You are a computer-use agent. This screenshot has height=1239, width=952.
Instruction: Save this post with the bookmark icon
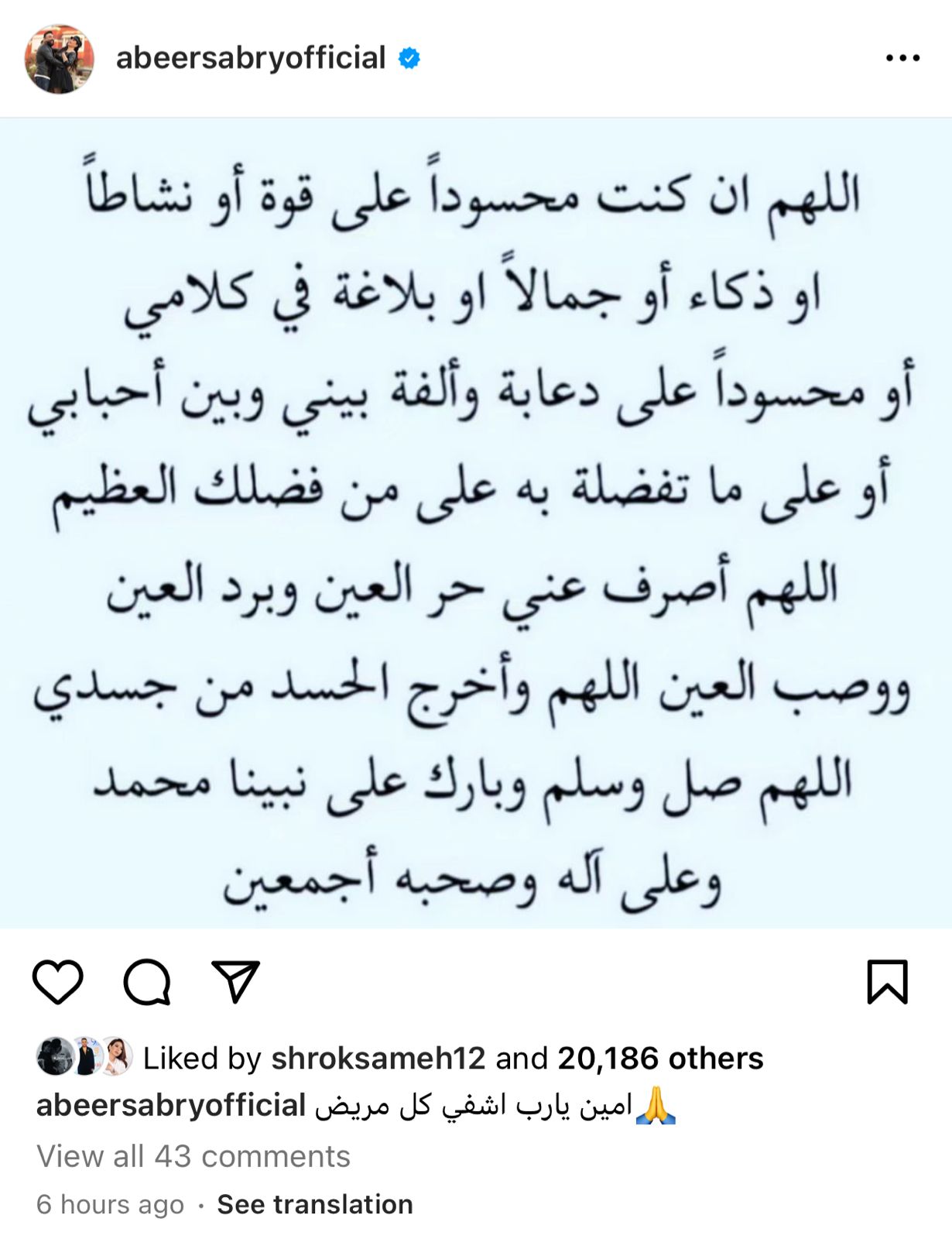pos(887,982)
